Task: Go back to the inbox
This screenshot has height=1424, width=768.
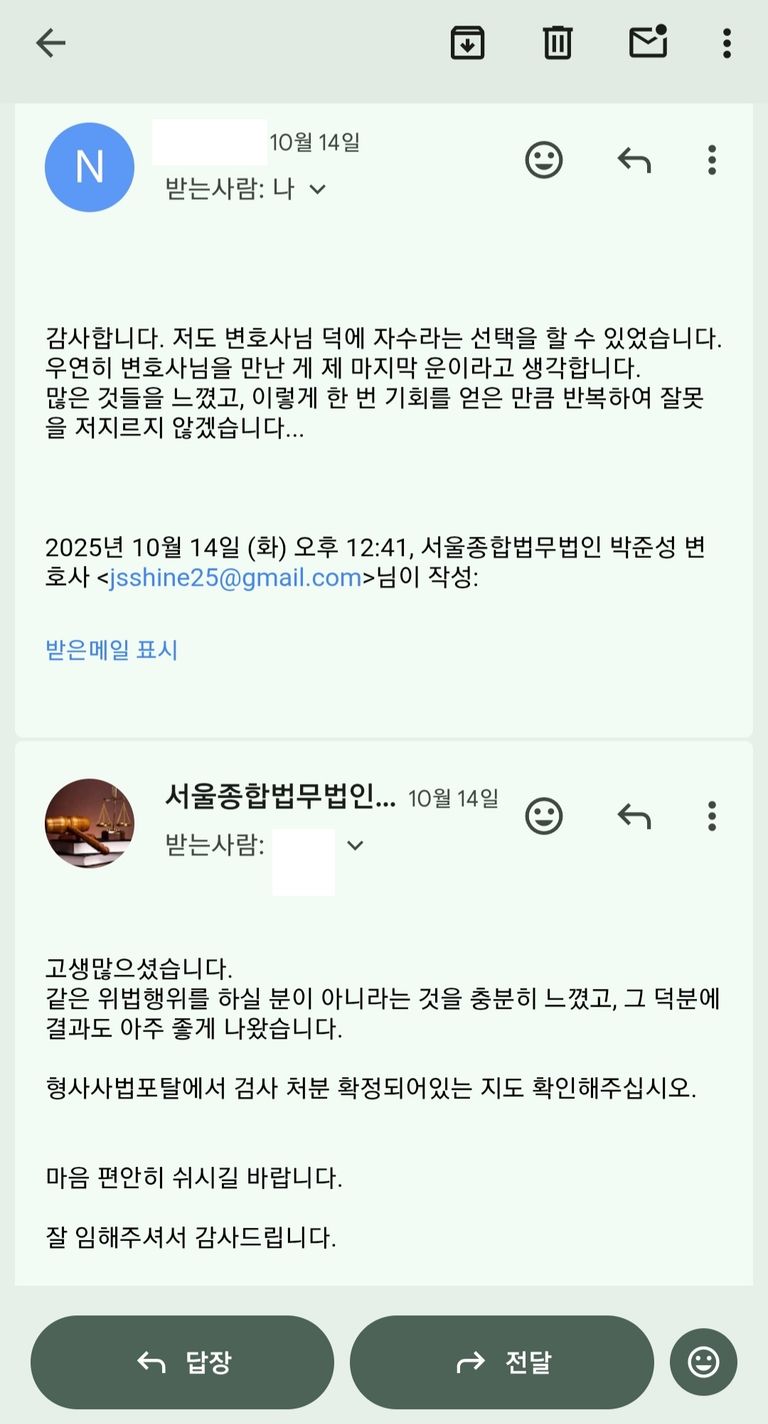Action: click(50, 42)
